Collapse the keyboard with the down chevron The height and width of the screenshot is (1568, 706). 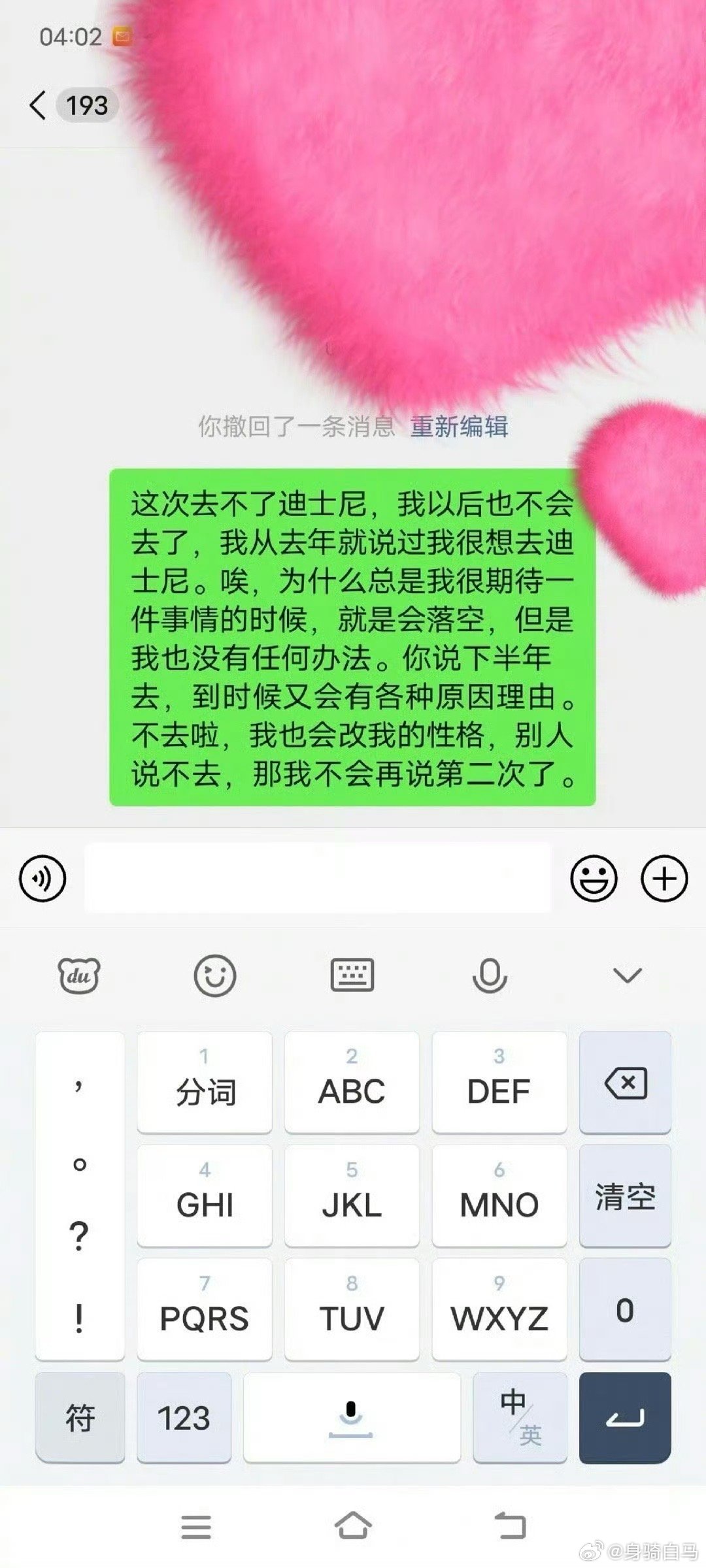coord(626,975)
